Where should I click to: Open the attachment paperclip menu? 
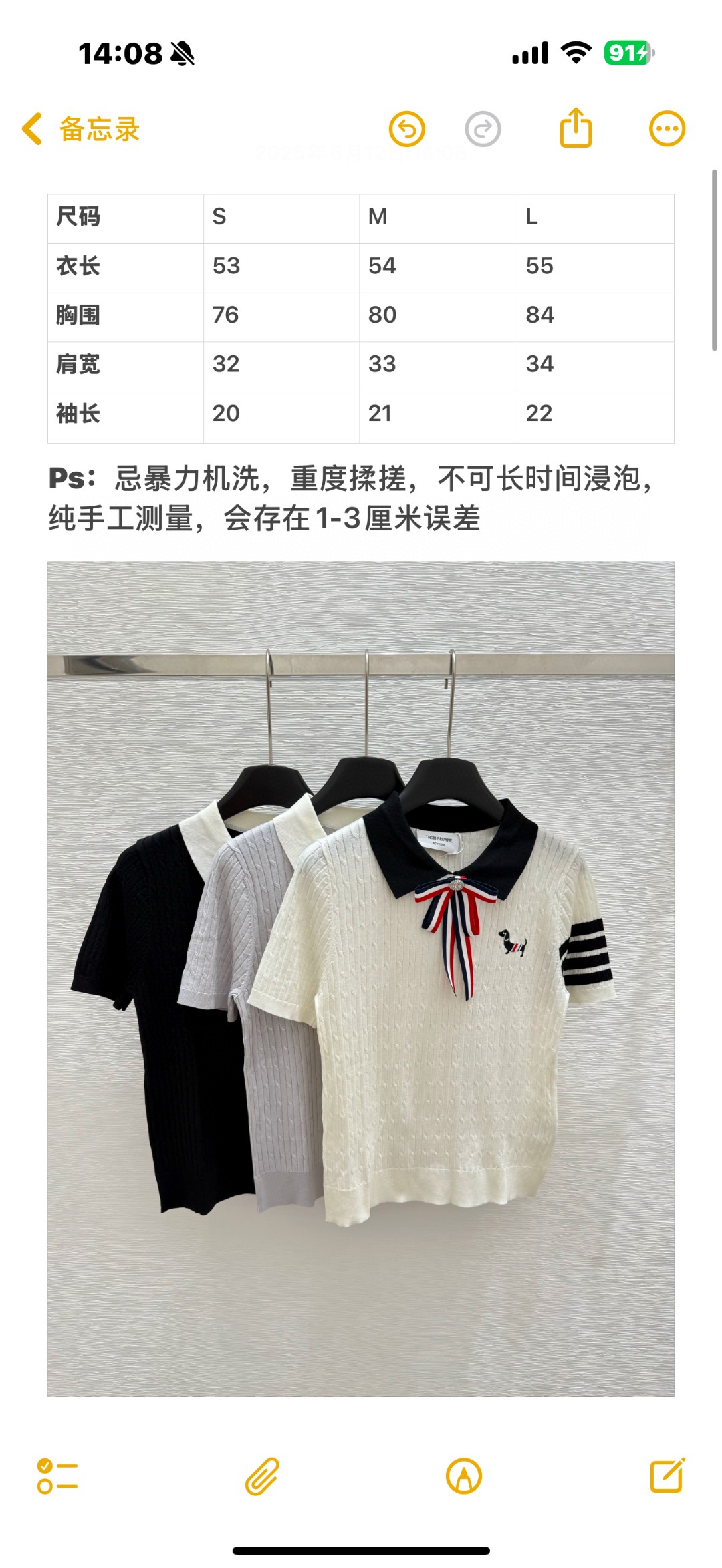[262, 1476]
